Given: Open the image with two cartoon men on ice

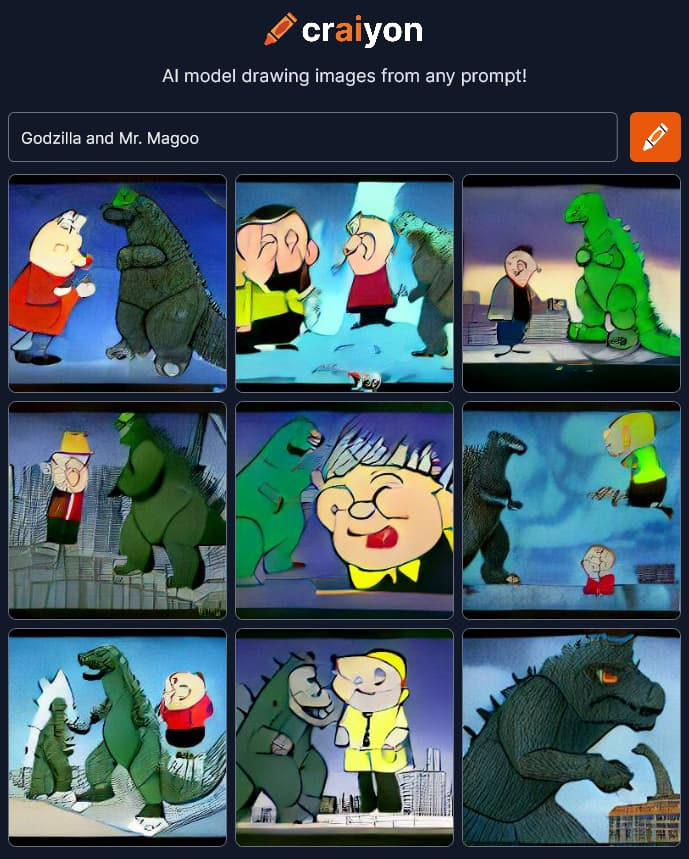Looking at the screenshot, I should (x=344, y=284).
